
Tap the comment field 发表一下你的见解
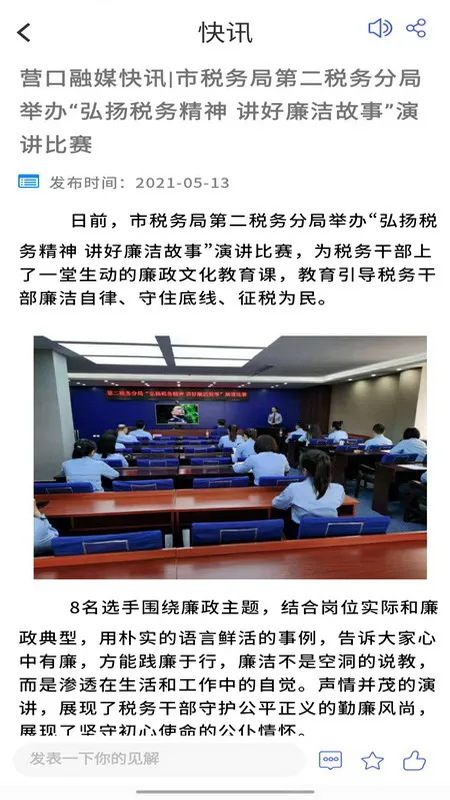(x=159, y=759)
